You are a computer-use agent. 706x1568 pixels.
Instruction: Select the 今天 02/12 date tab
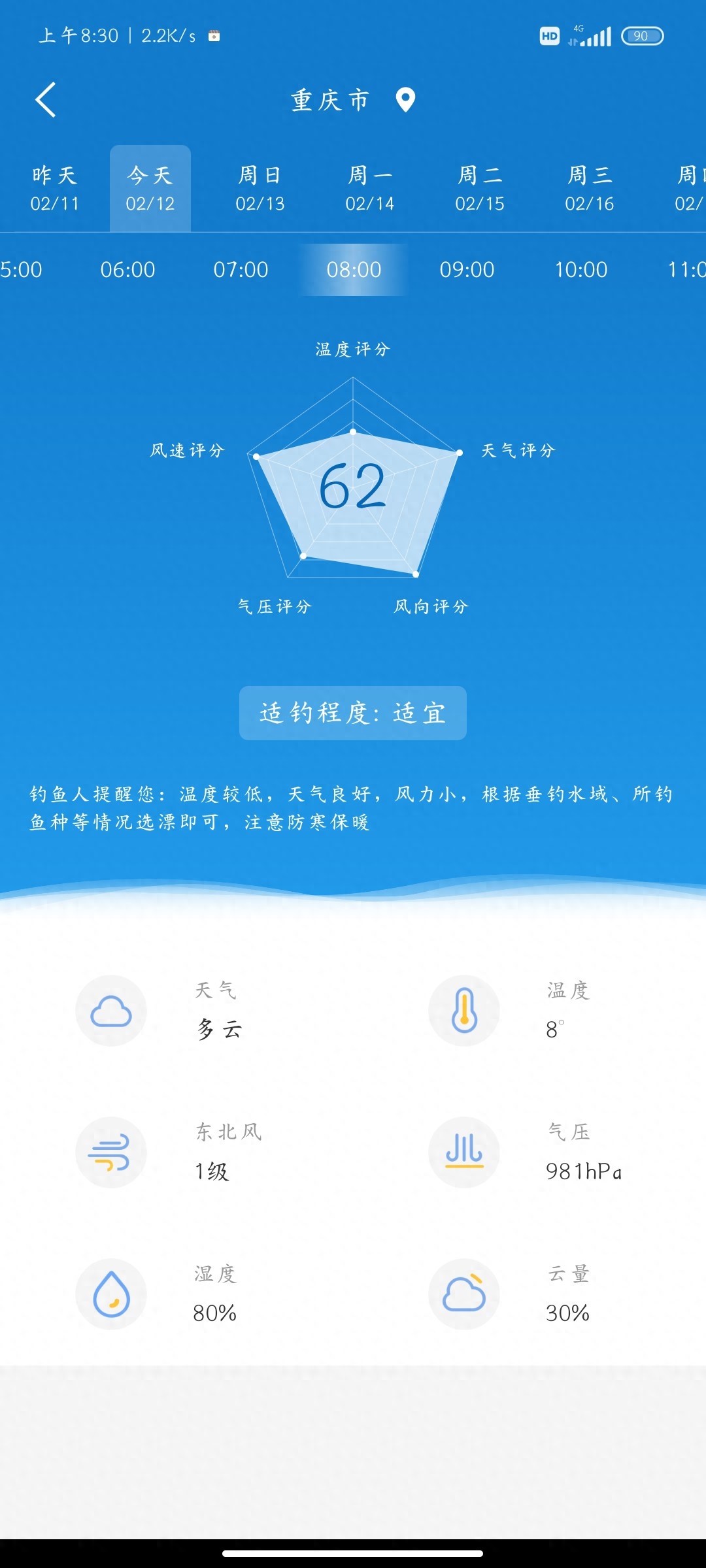pyautogui.click(x=150, y=189)
